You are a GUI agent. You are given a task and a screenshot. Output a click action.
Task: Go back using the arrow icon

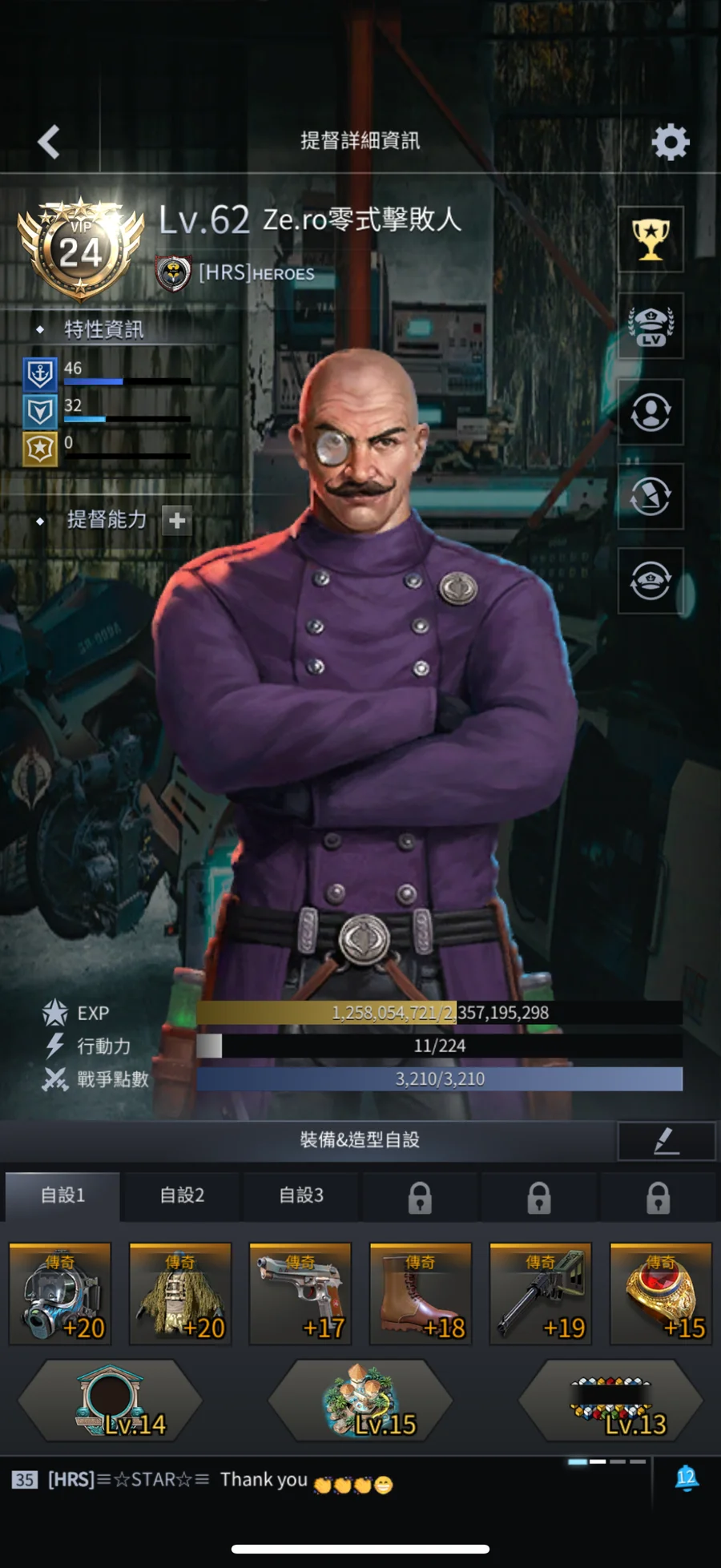point(50,142)
